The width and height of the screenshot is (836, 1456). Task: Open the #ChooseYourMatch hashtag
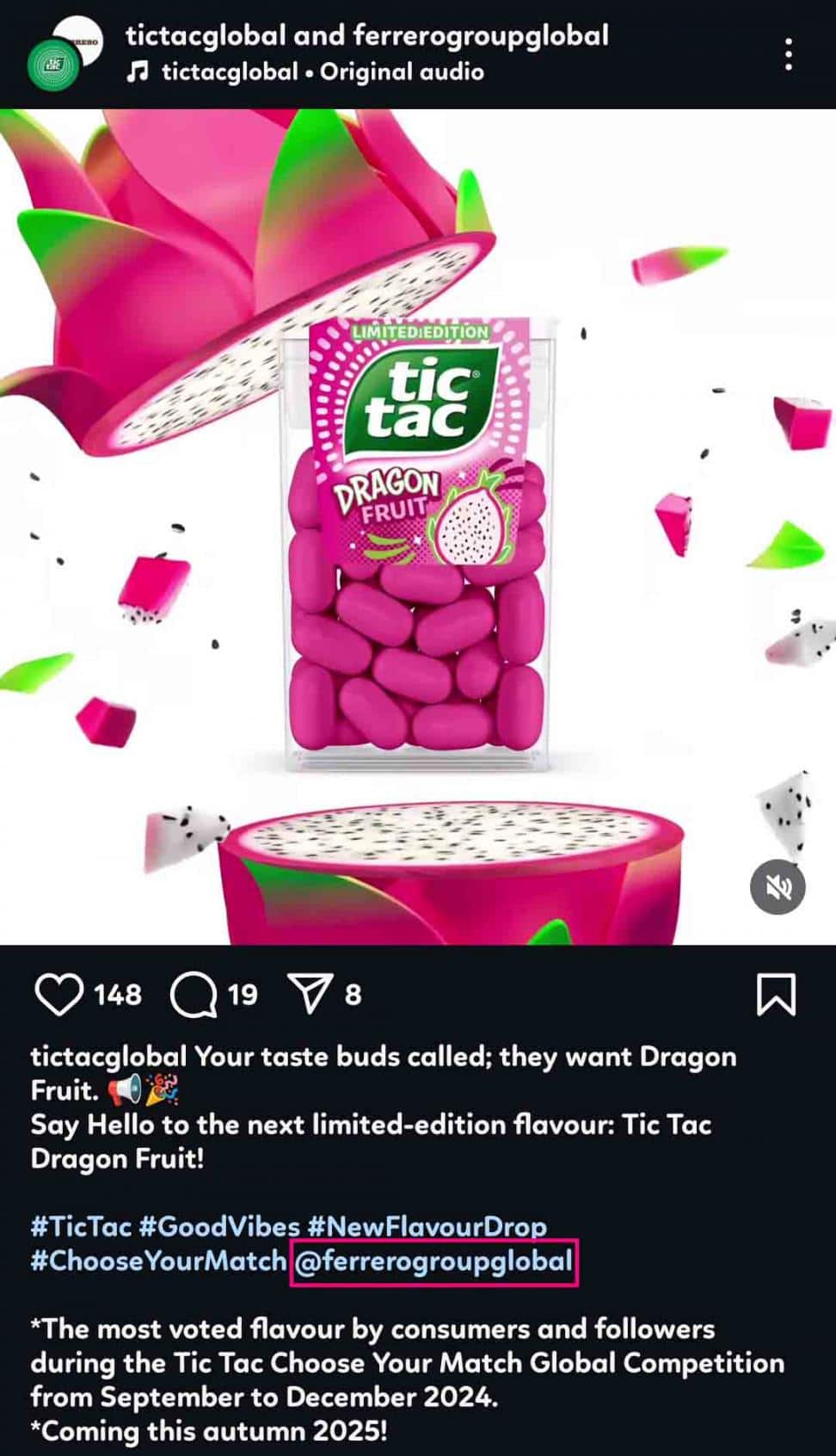click(158, 1262)
